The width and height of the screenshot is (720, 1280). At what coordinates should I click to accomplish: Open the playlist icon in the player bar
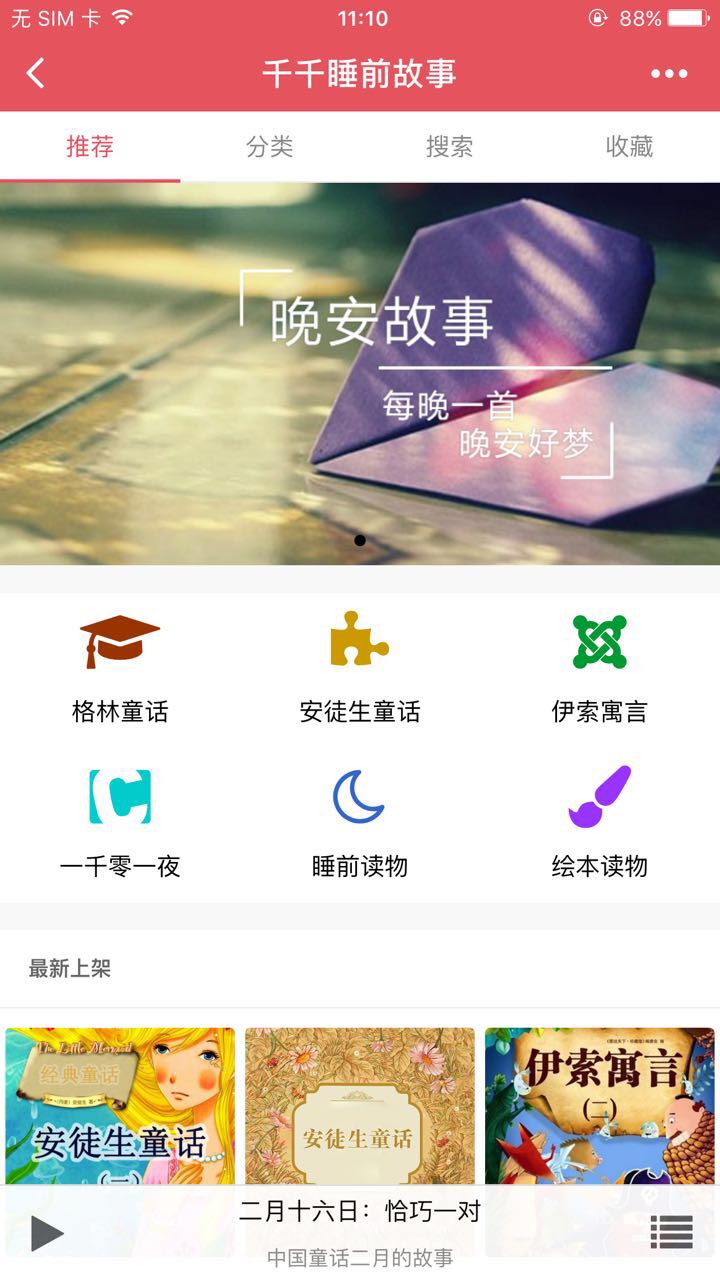(671, 1233)
